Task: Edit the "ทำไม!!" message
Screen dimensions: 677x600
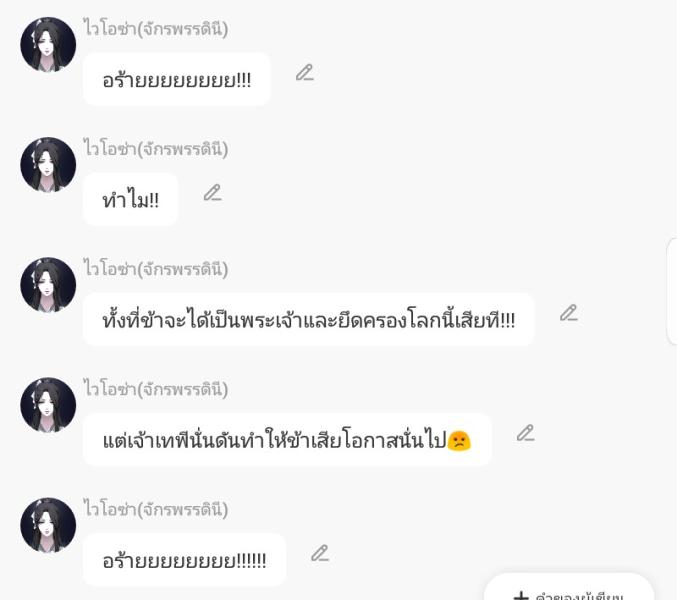Action: [x=213, y=193]
